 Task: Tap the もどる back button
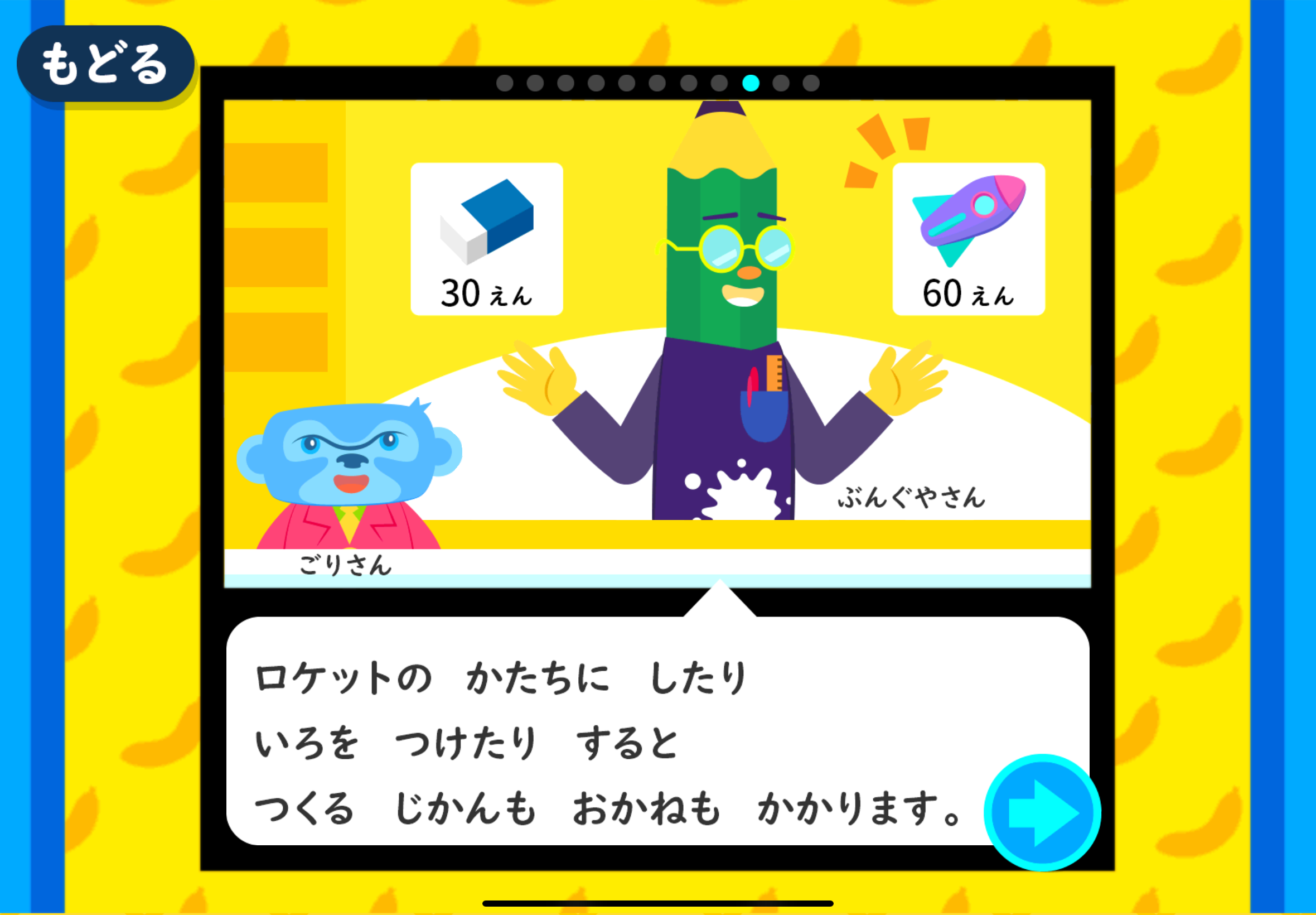click(x=105, y=64)
